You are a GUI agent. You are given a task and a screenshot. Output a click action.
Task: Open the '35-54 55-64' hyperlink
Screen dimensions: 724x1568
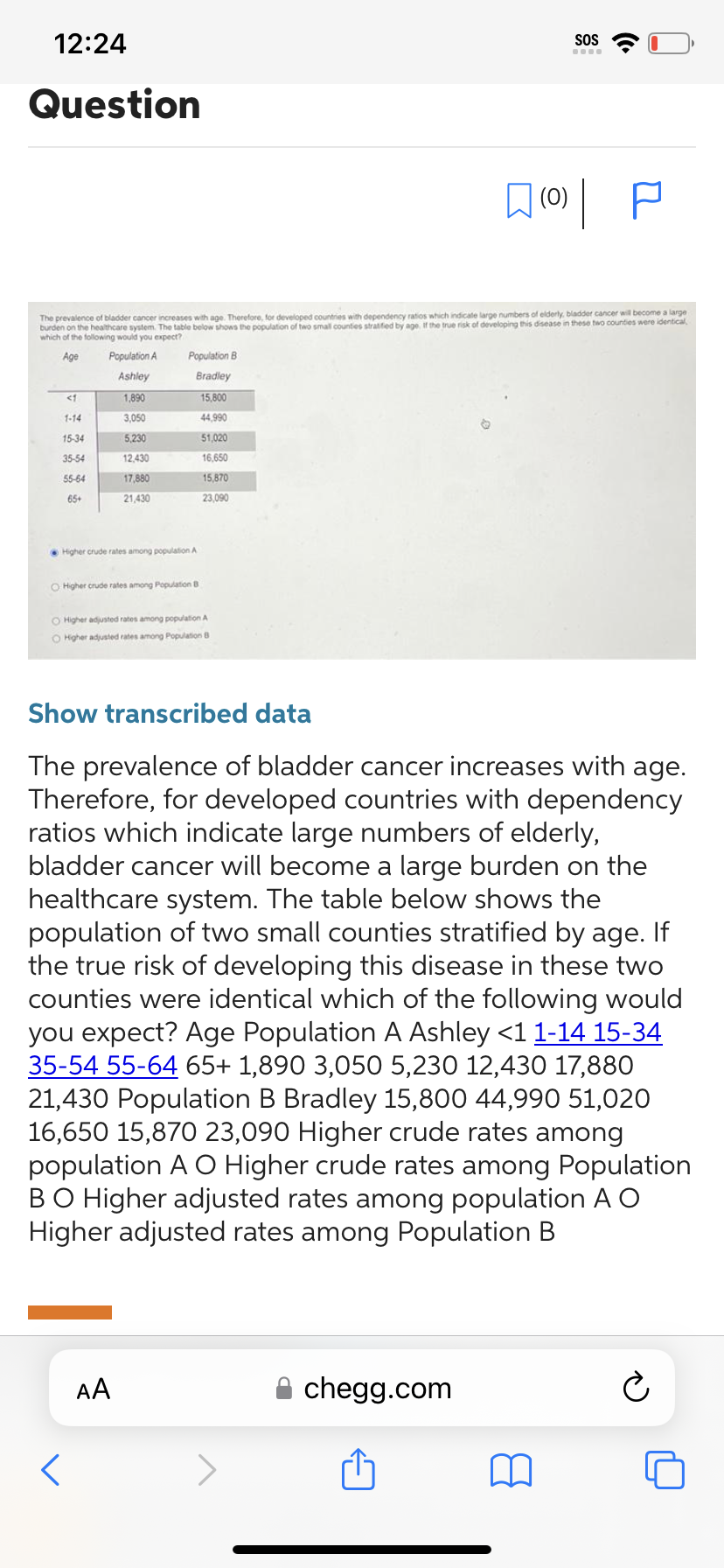(x=103, y=1066)
